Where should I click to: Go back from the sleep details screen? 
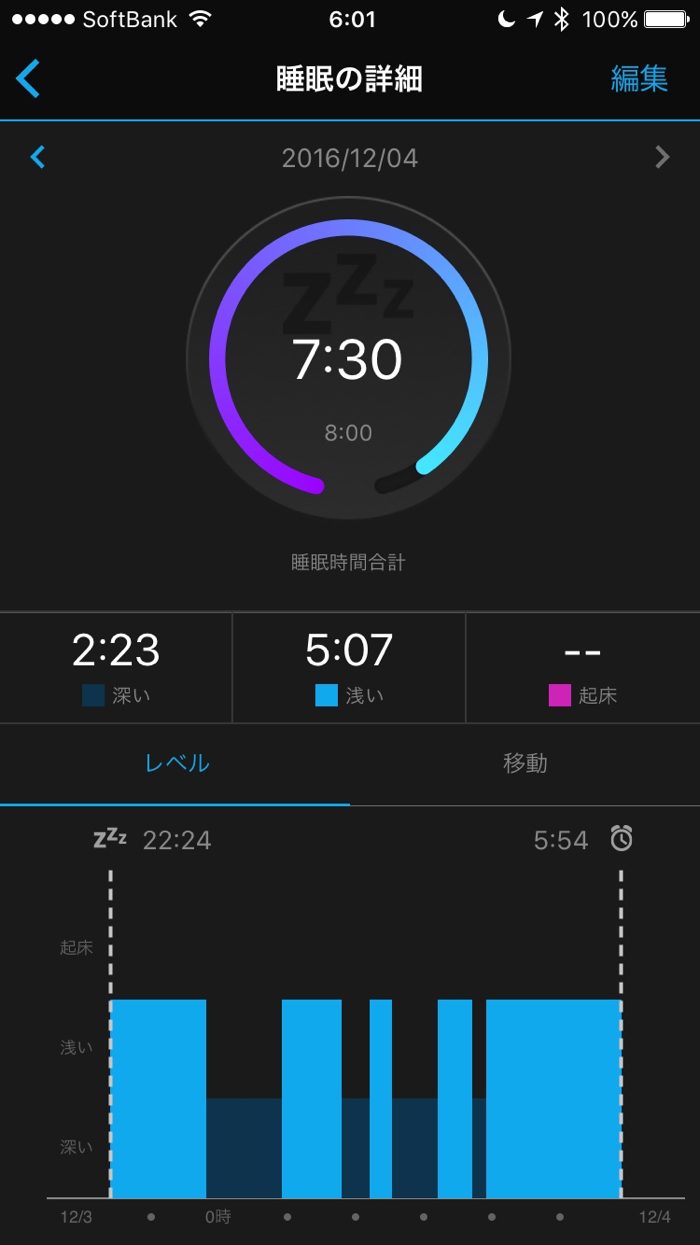(x=28, y=79)
